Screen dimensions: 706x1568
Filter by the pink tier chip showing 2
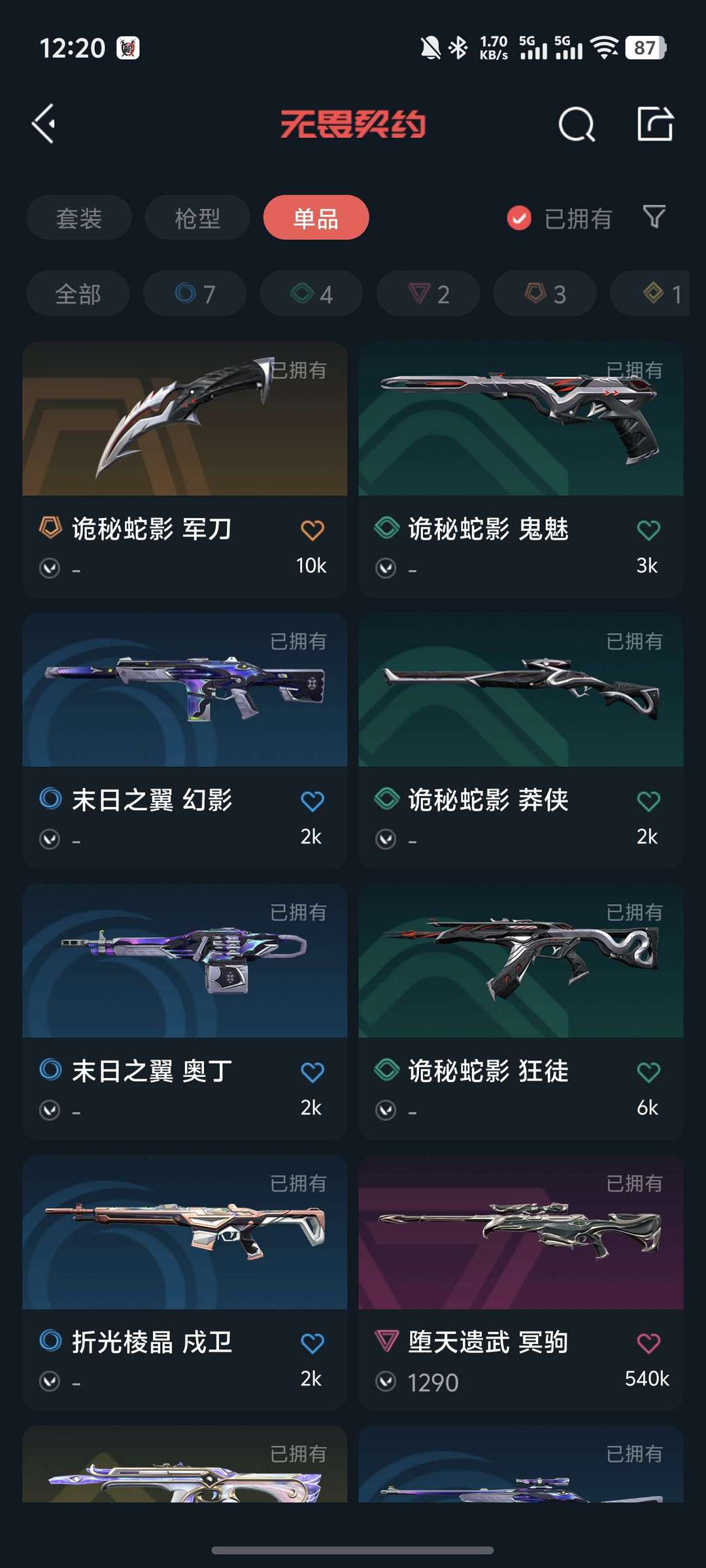pyautogui.click(x=428, y=293)
